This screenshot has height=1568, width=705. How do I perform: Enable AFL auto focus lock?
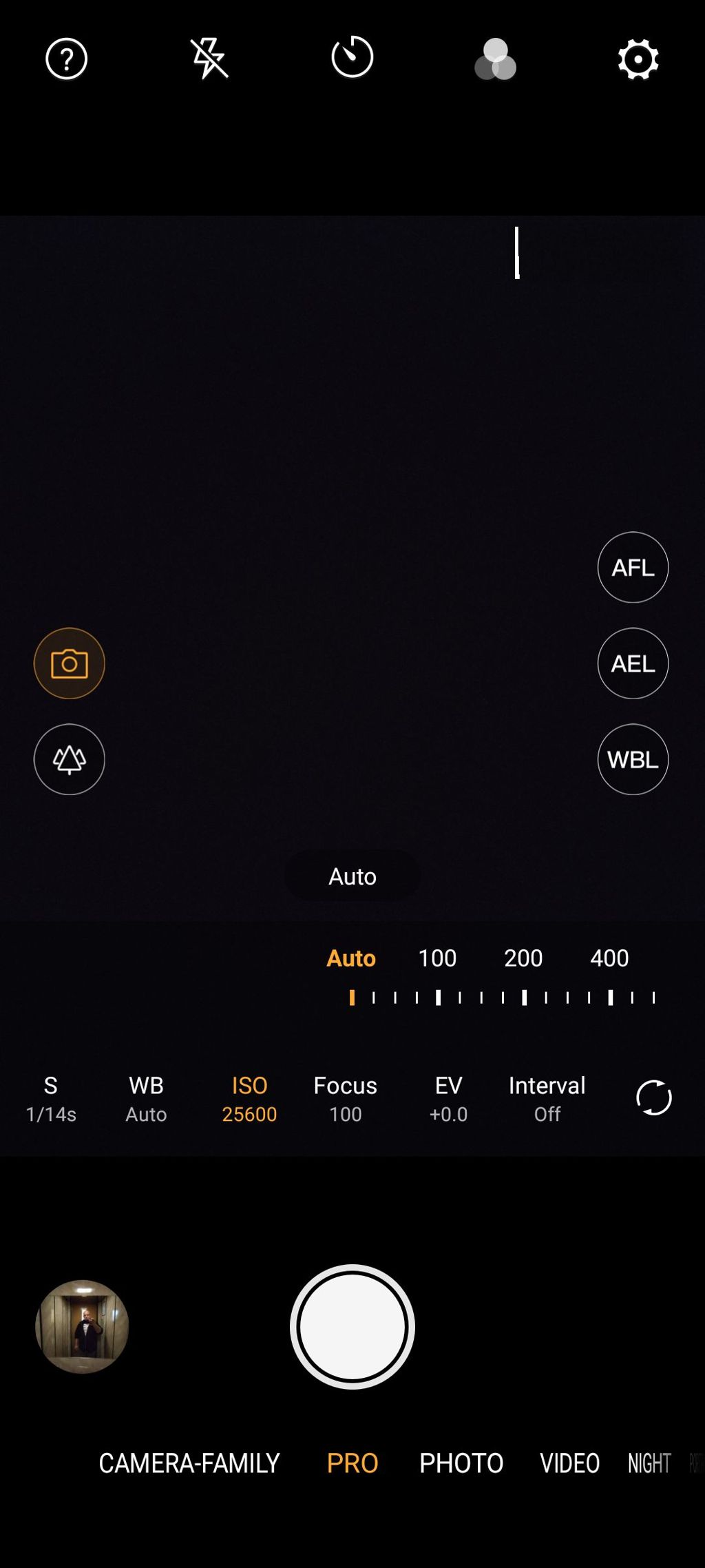633,568
